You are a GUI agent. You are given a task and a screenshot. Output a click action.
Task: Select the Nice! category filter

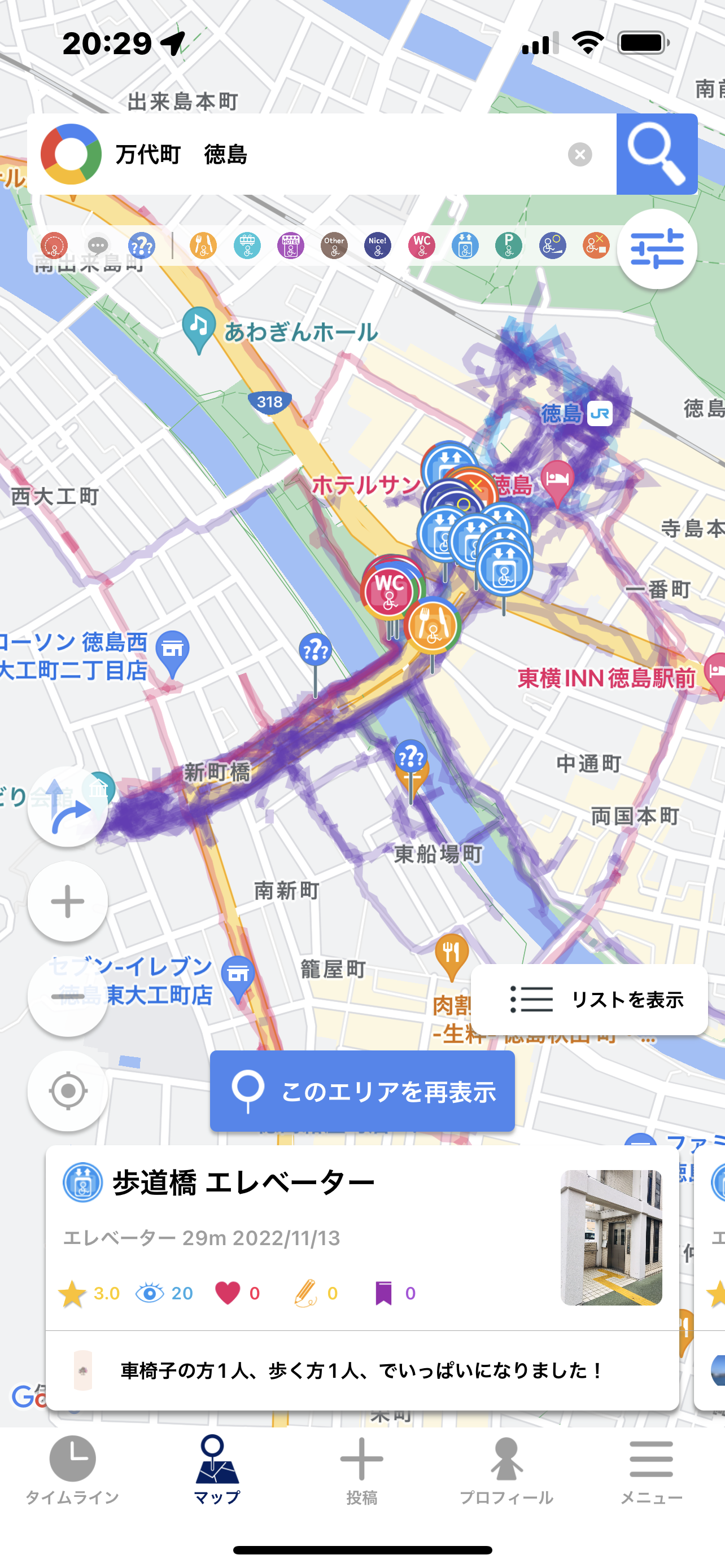click(377, 246)
